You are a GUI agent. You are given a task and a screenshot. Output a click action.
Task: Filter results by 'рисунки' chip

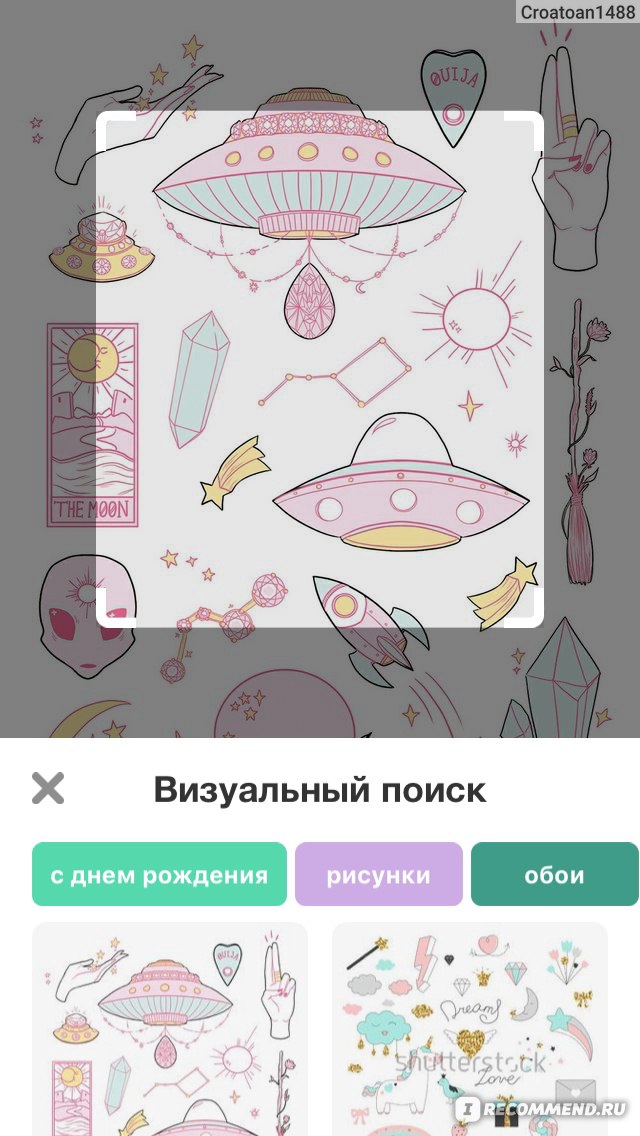pyautogui.click(x=378, y=874)
